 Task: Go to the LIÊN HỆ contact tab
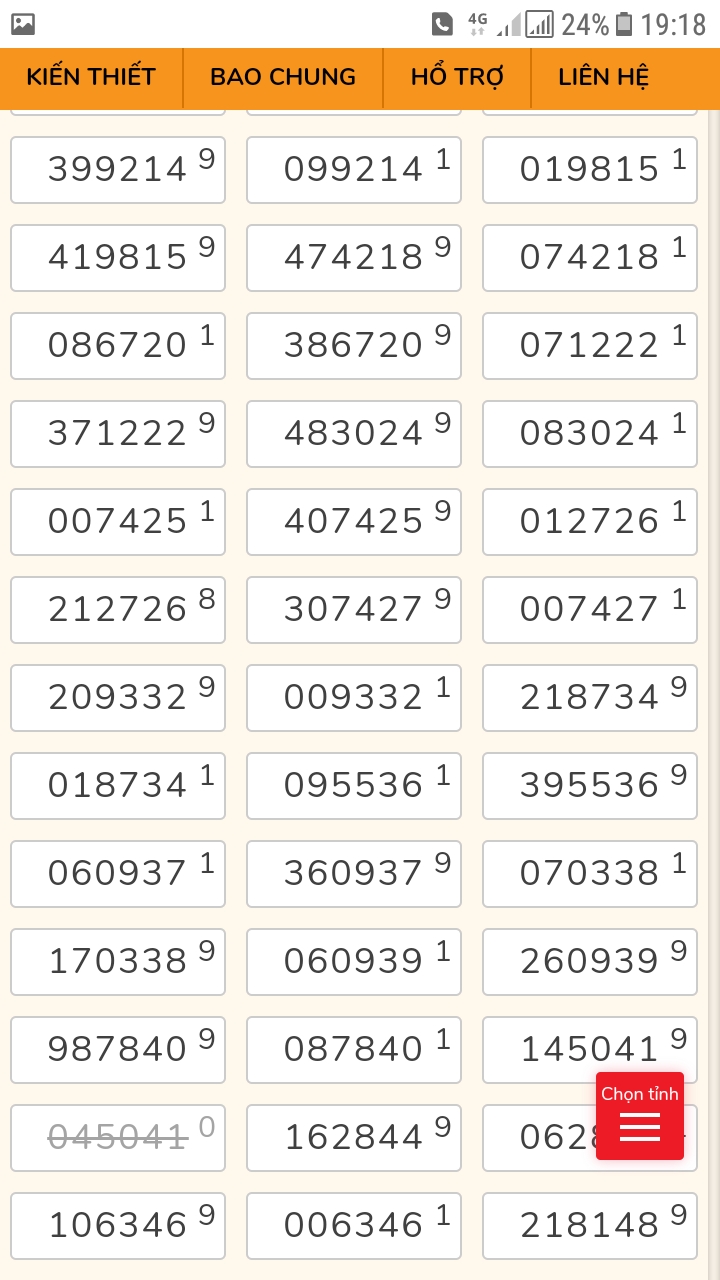click(604, 77)
